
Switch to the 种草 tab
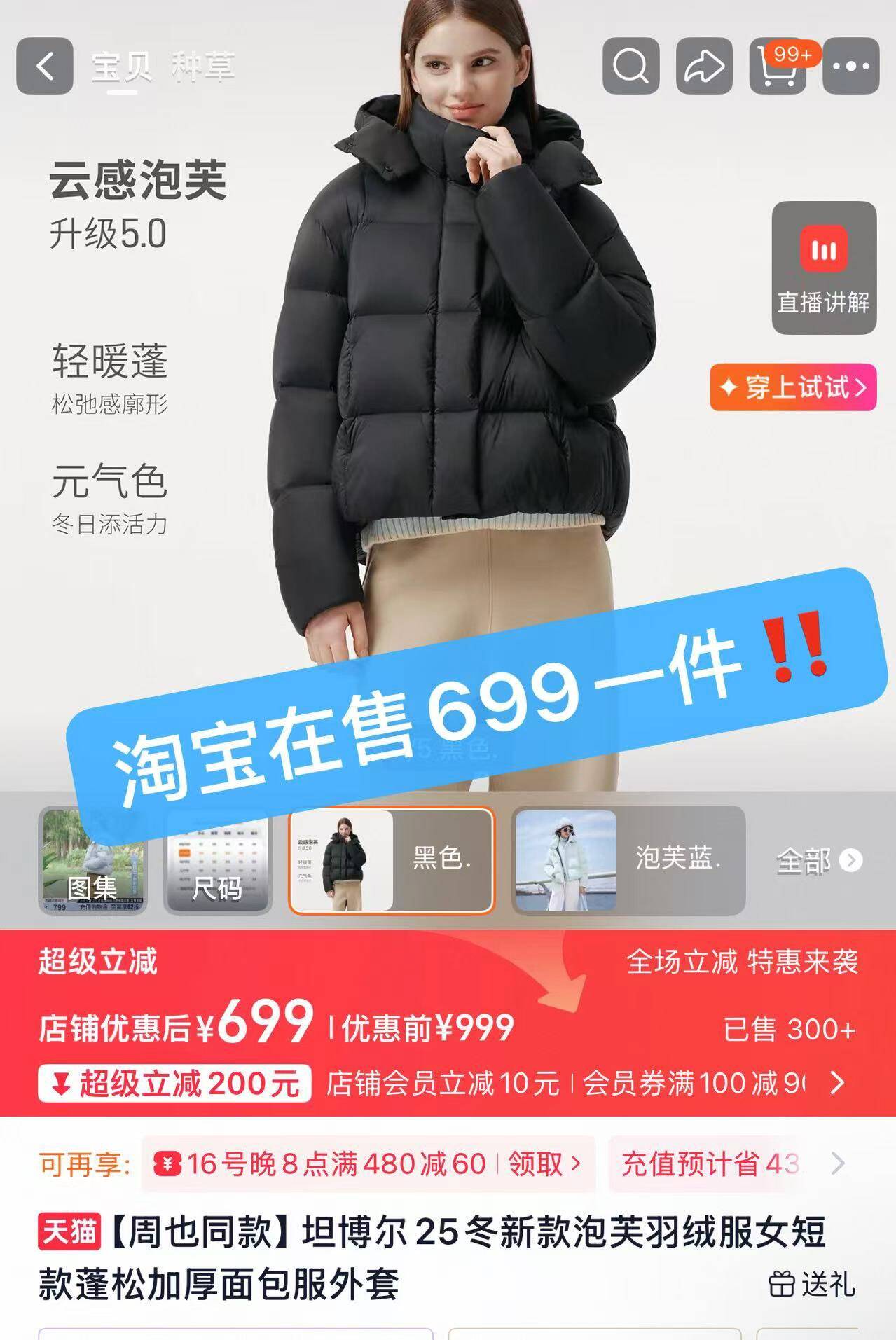[203, 67]
